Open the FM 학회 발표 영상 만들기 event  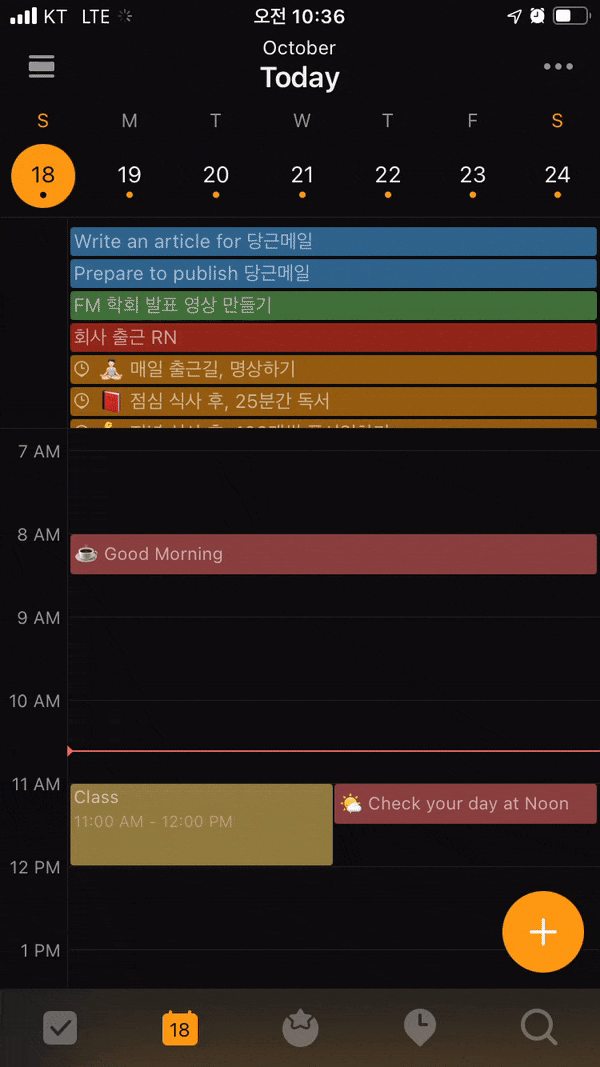pos(333,305)
